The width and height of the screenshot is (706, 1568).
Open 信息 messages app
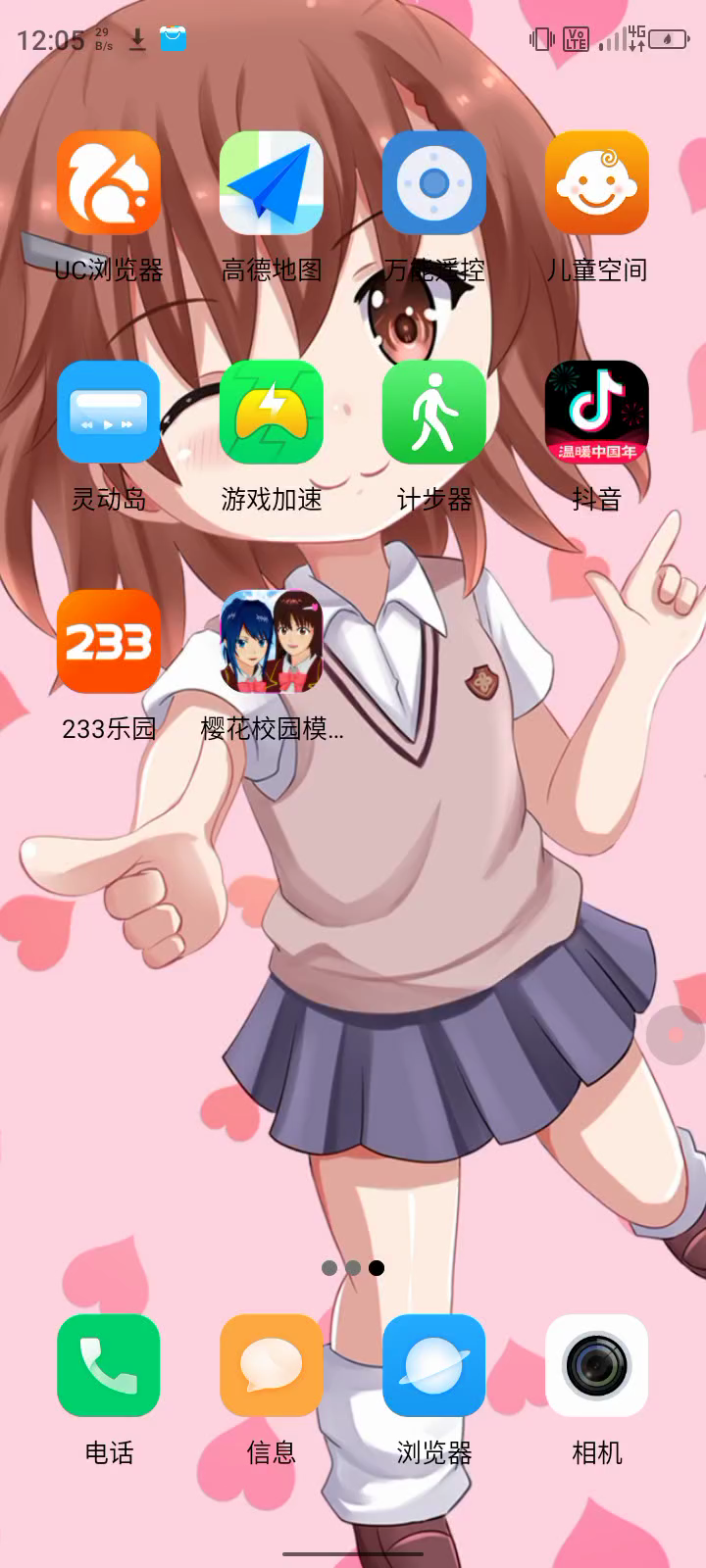tap(271, 1365)
